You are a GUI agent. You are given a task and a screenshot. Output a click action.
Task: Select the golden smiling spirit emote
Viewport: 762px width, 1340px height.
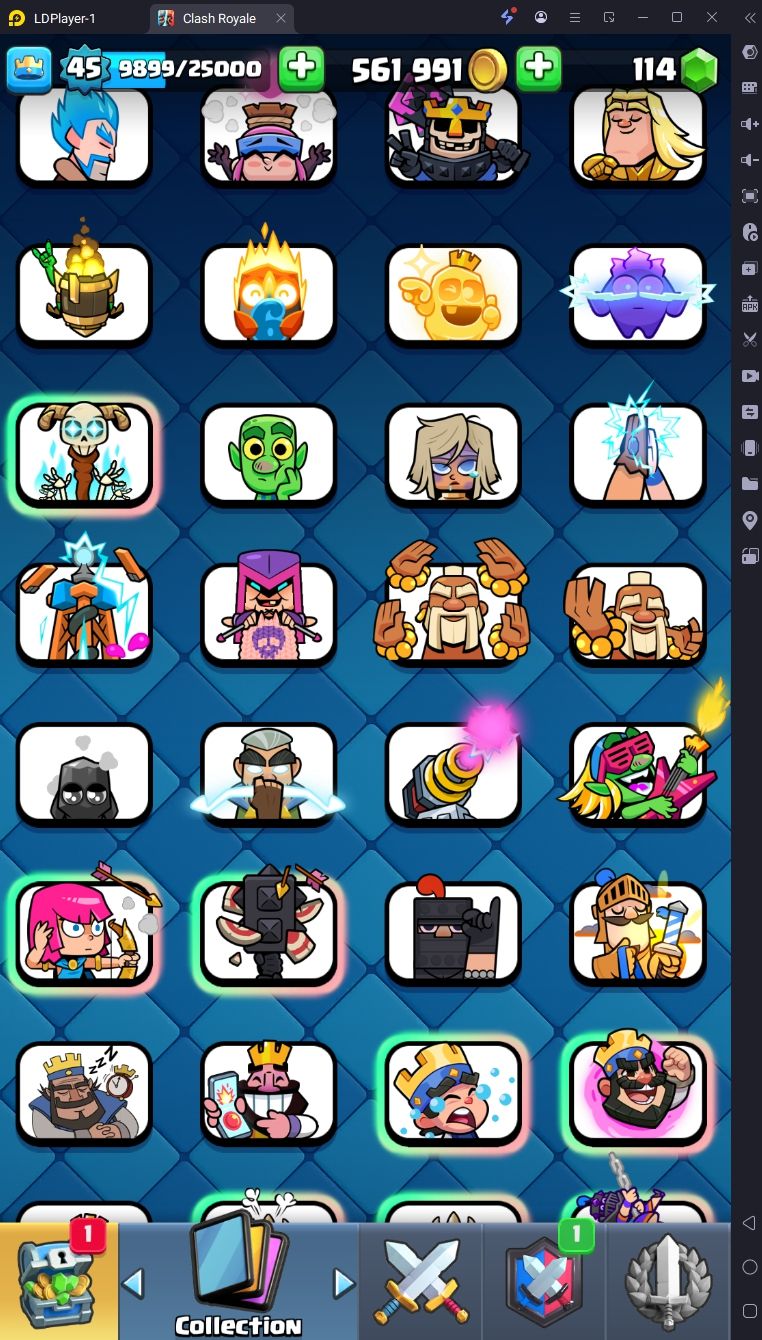453,295
